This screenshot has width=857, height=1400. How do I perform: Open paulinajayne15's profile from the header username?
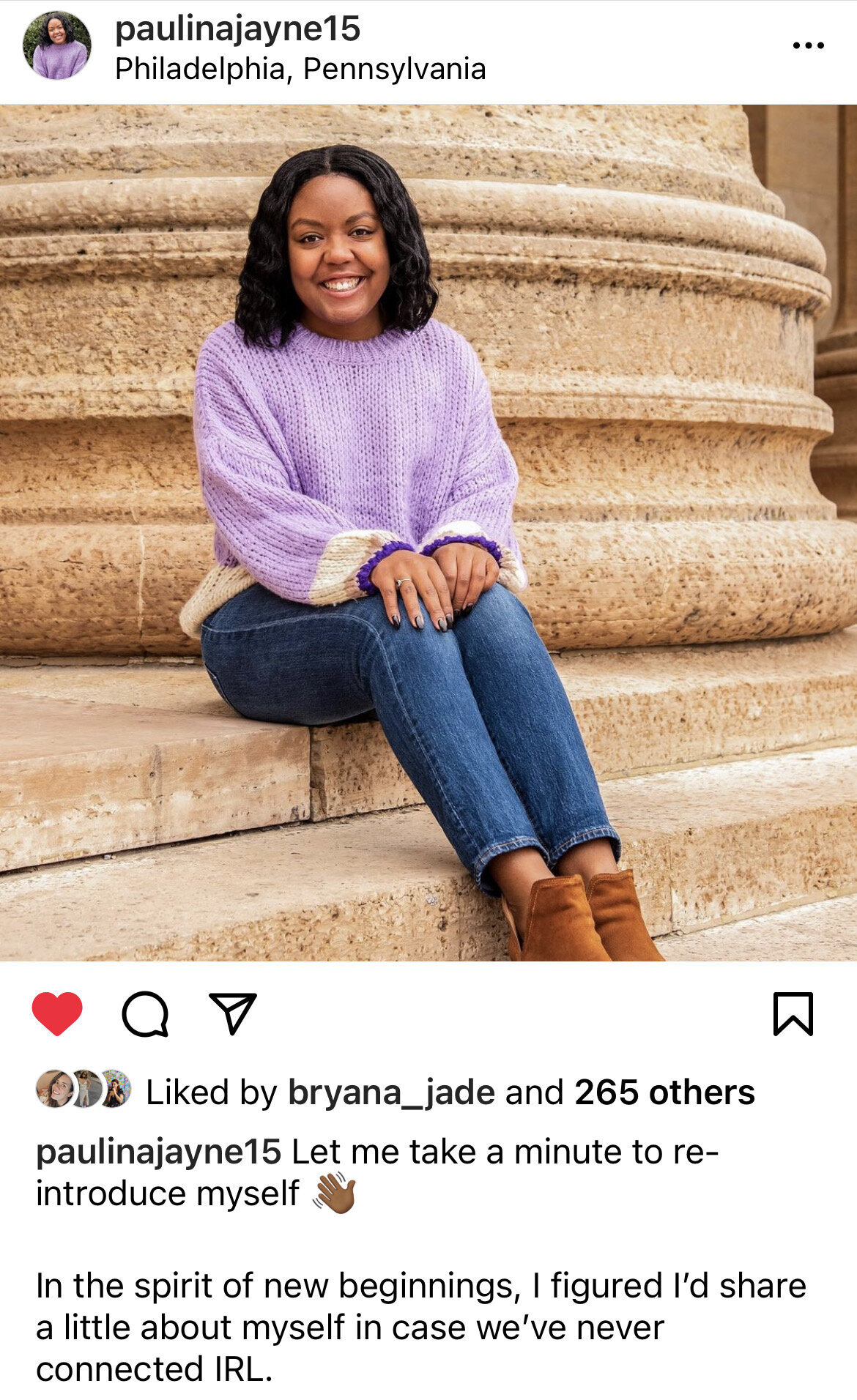pos(238,29)
